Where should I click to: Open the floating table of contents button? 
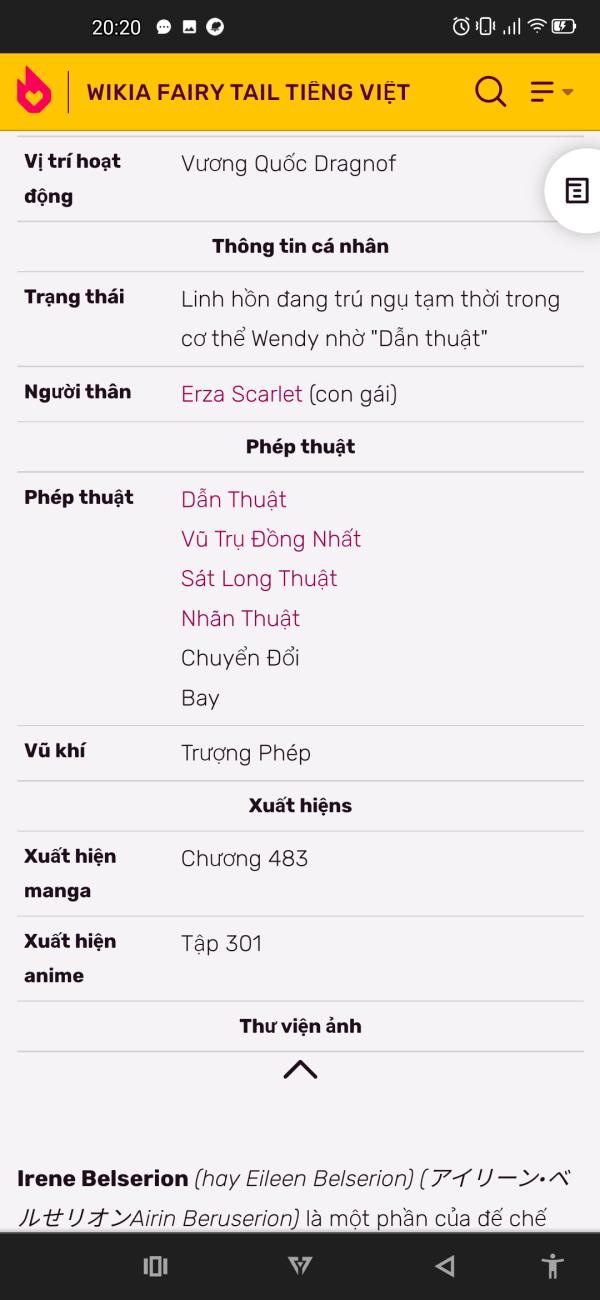tap(577, 190)
